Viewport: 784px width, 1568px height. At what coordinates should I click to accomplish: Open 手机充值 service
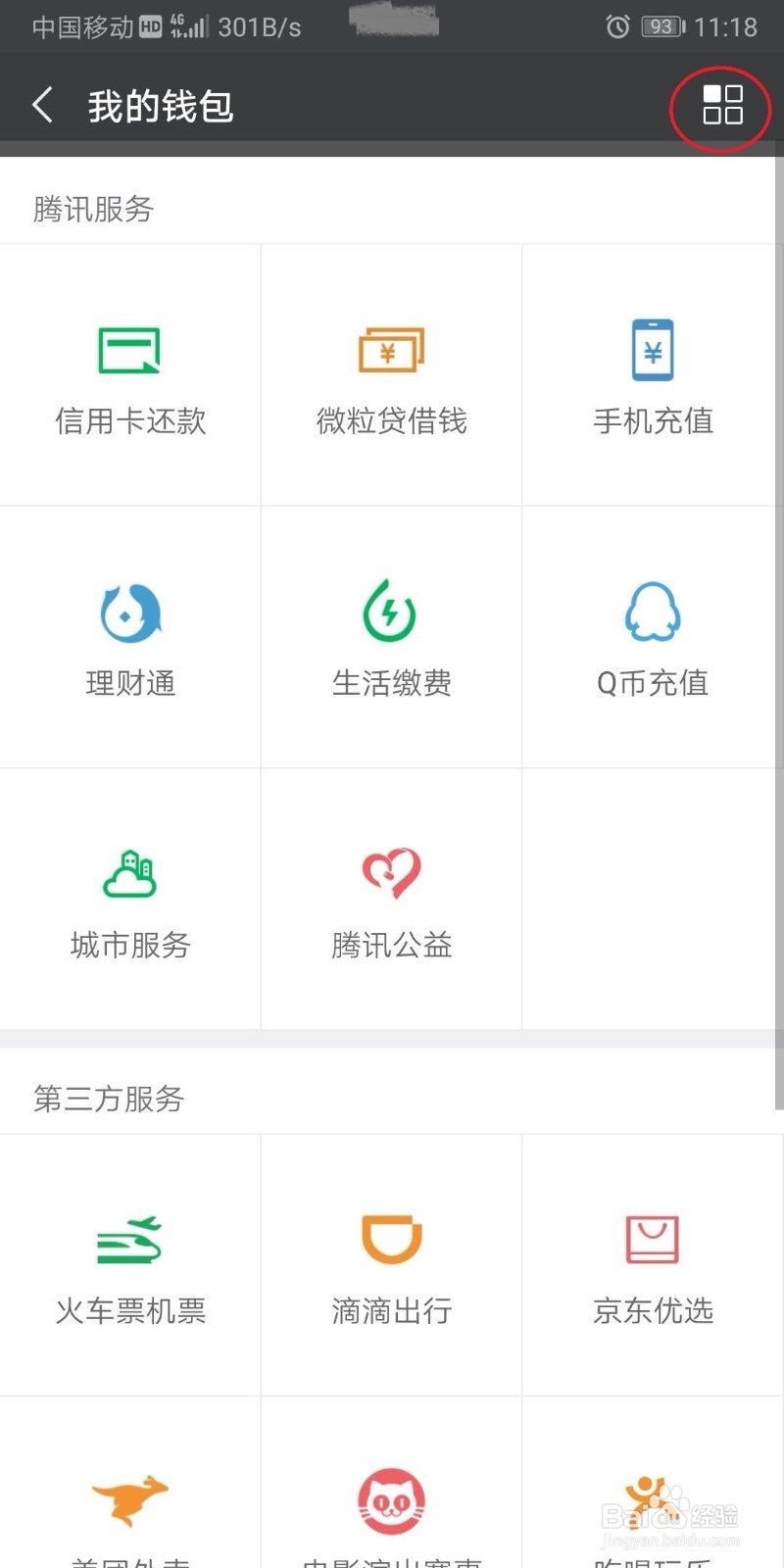(x=653, y=375)
